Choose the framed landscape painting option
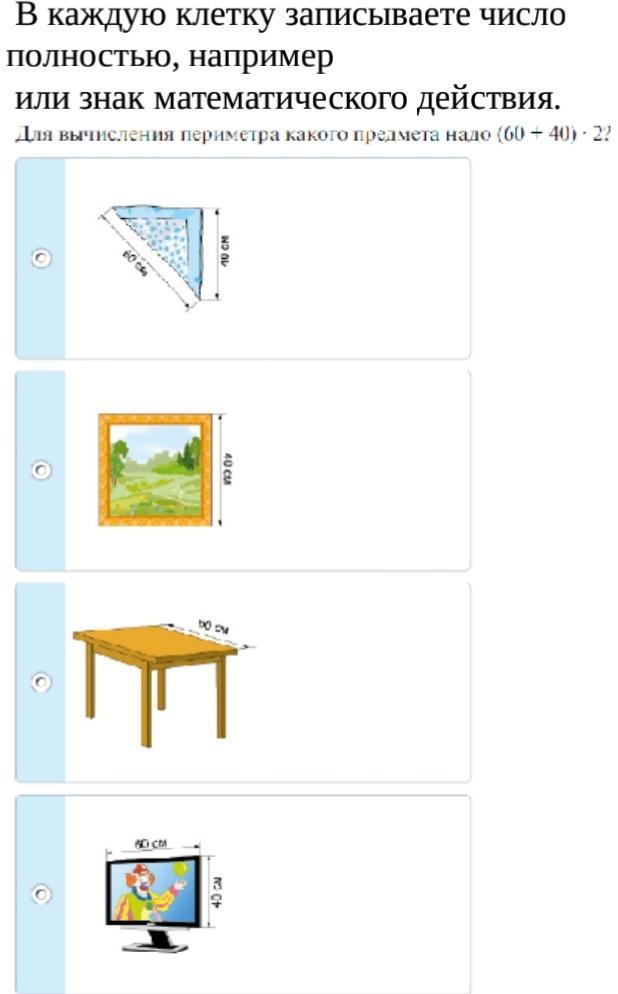Image resolution: width=618 pixels, height=994 pixels. [41, 469]
